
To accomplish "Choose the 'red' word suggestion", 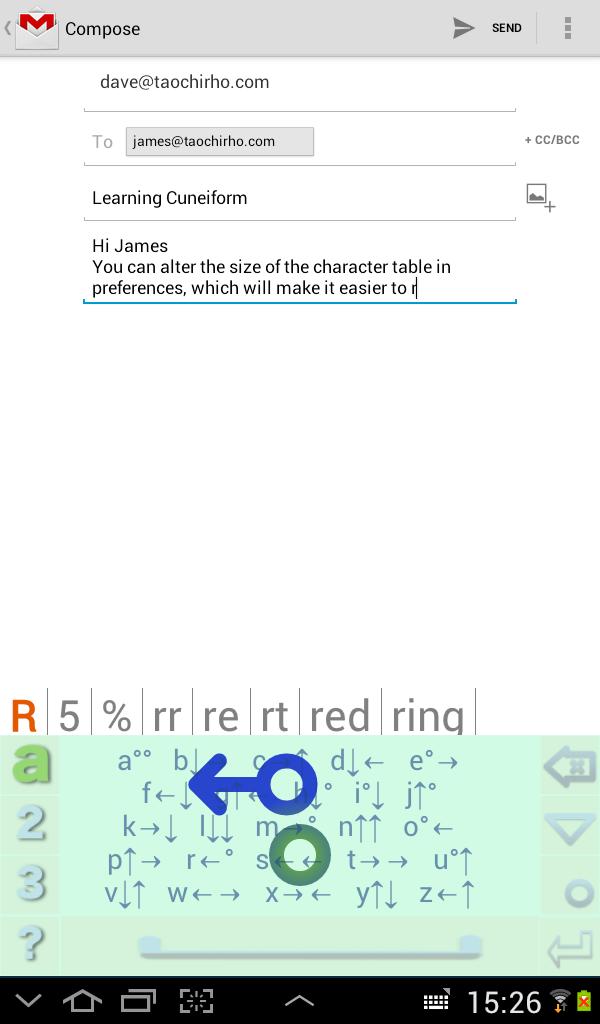I will (340, 716).
